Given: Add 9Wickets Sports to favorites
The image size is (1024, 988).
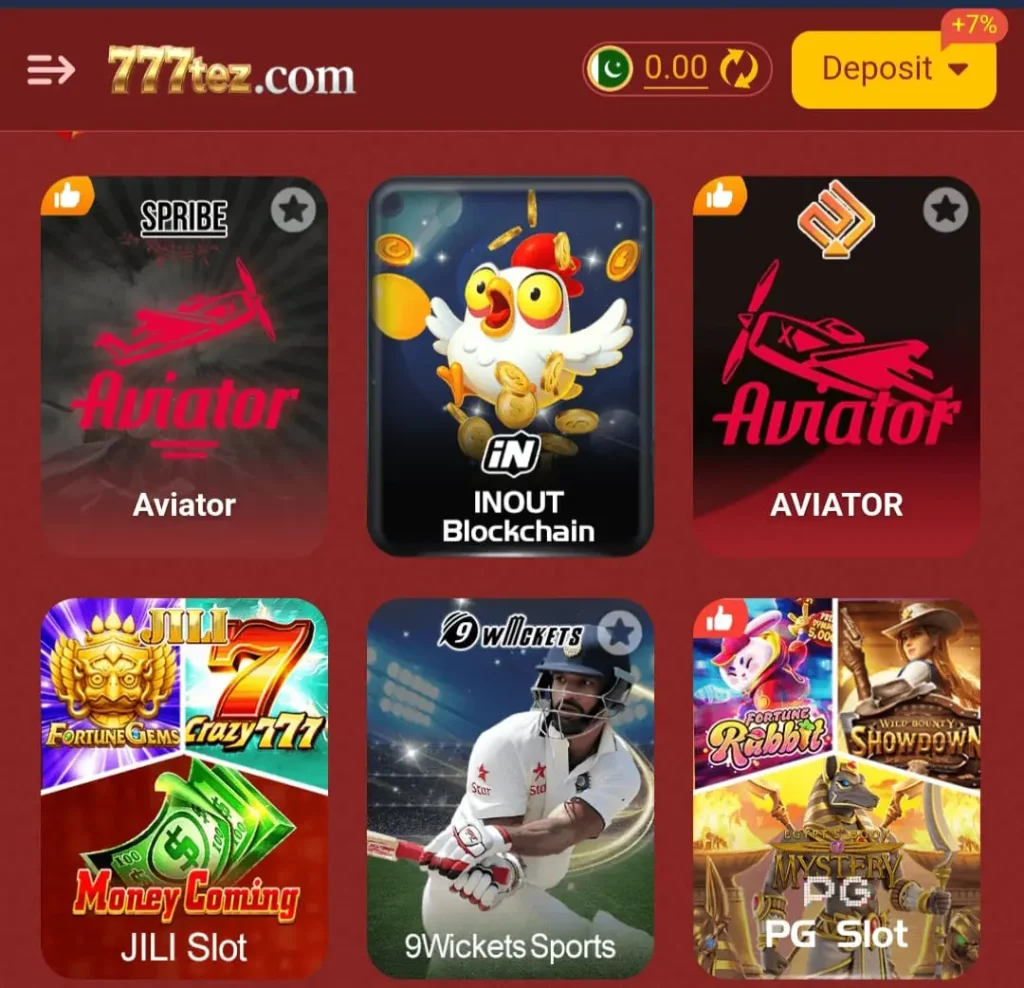Looking at the screenshot, I should (x=620, y=631).
